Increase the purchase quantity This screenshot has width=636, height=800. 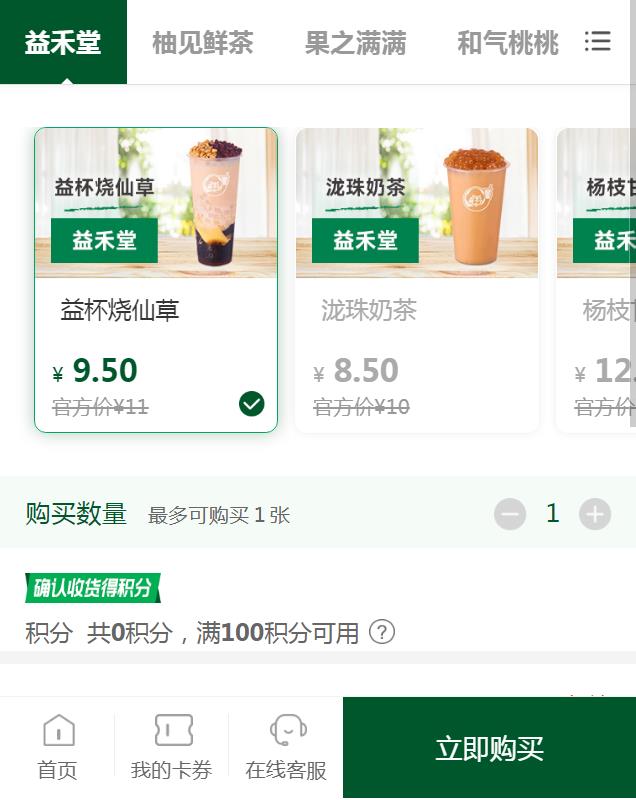coord(595,515)
